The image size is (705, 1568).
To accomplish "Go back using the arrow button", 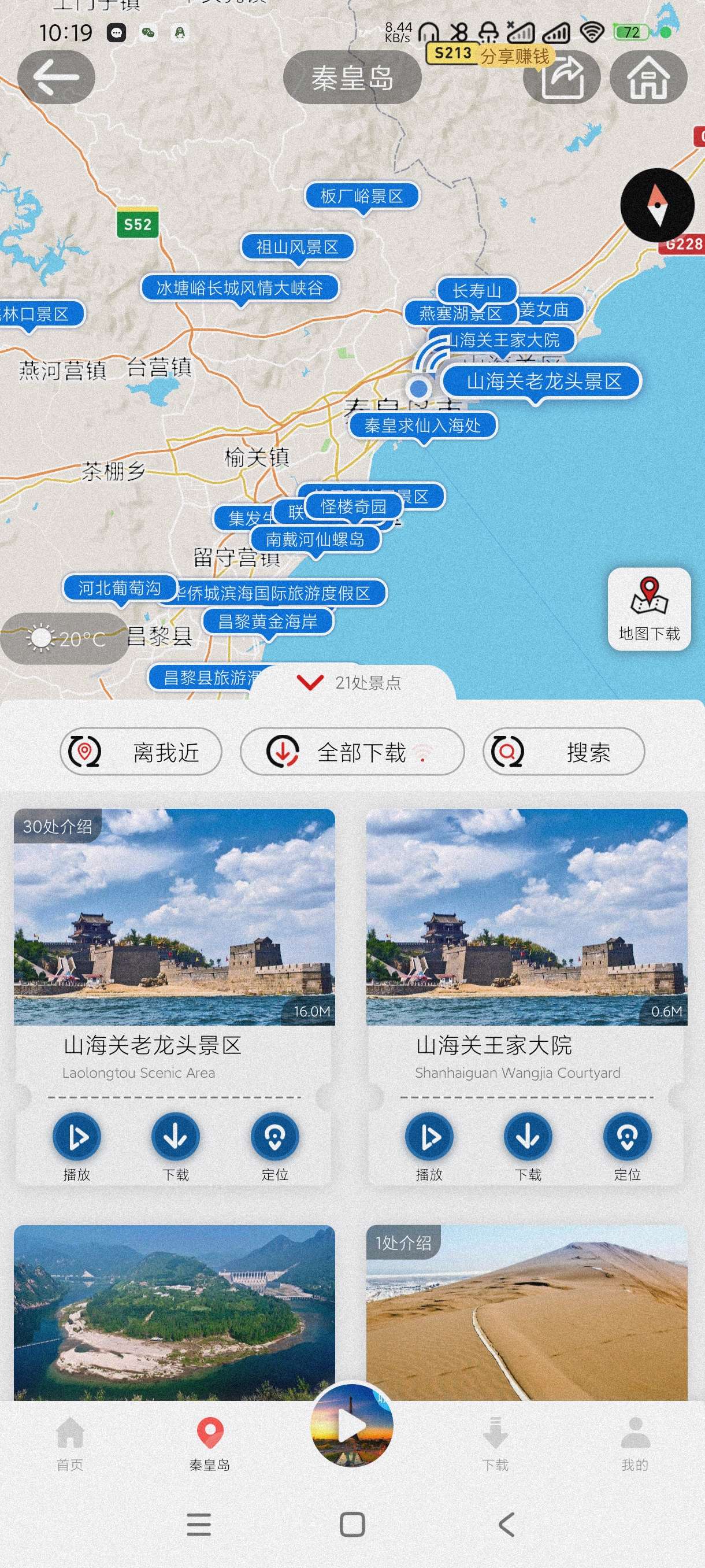I will 56,78.
